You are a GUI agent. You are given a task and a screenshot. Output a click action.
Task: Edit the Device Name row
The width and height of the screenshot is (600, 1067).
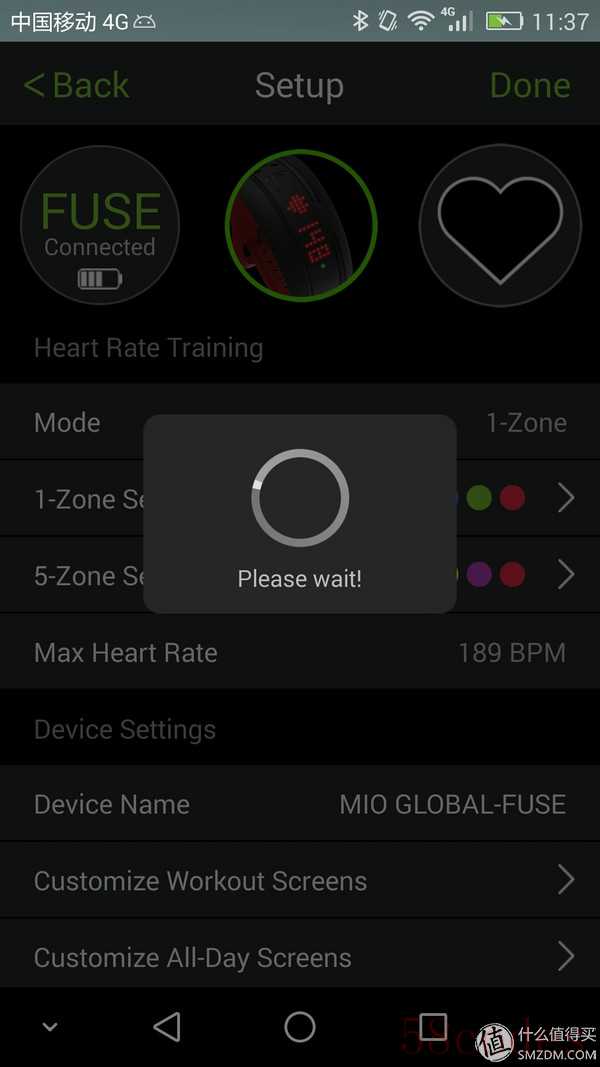(x=300, y=804)
